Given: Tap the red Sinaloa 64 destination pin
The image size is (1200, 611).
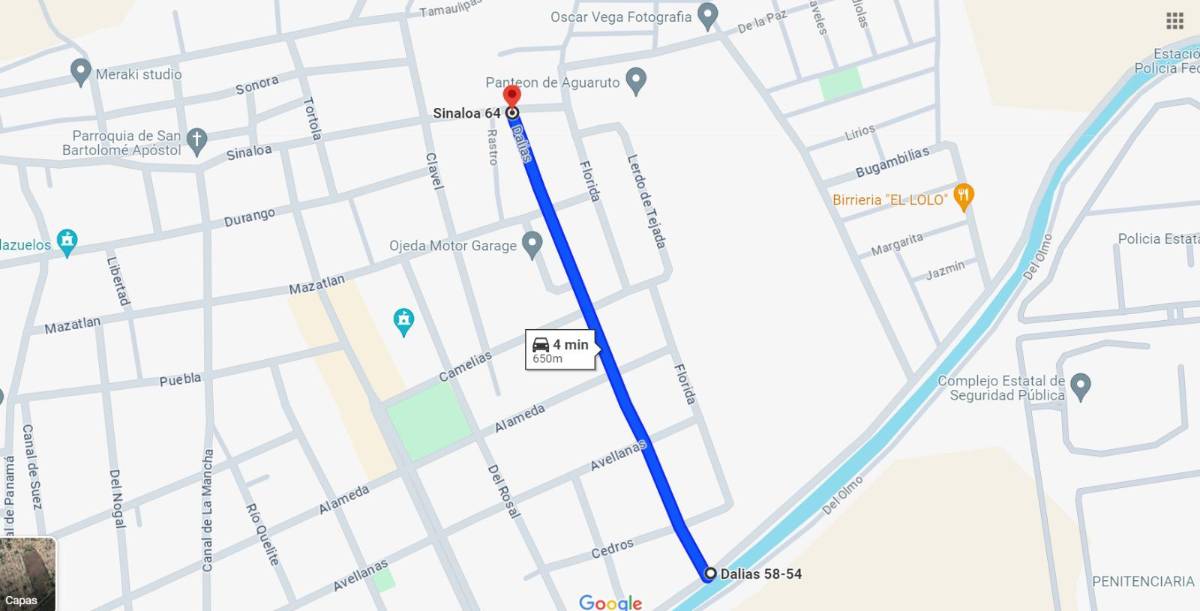Looking at the screenshot, I should click(512, 97).
